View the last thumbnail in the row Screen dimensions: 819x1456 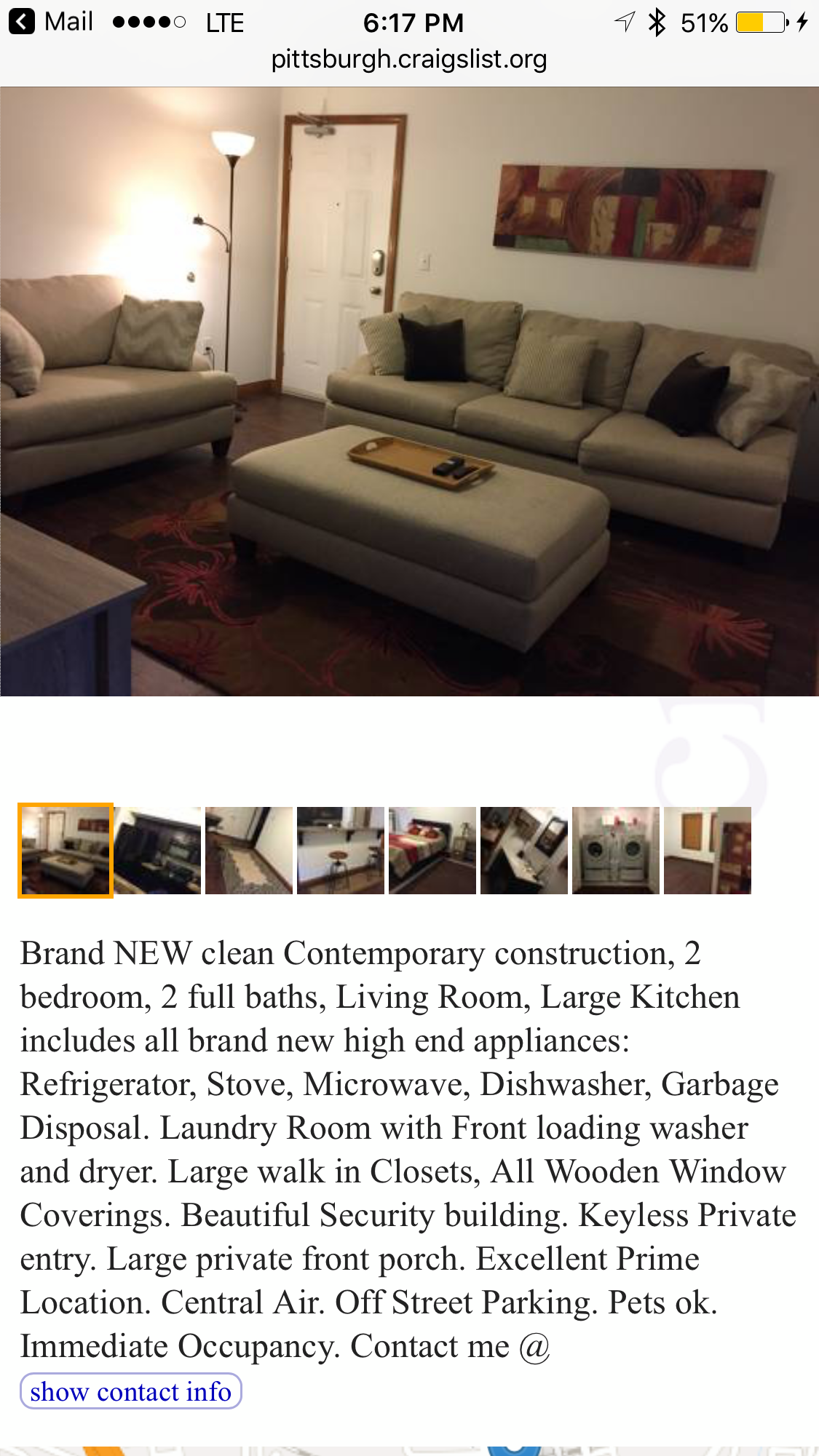pyautogui.click(x=708, y=851)
